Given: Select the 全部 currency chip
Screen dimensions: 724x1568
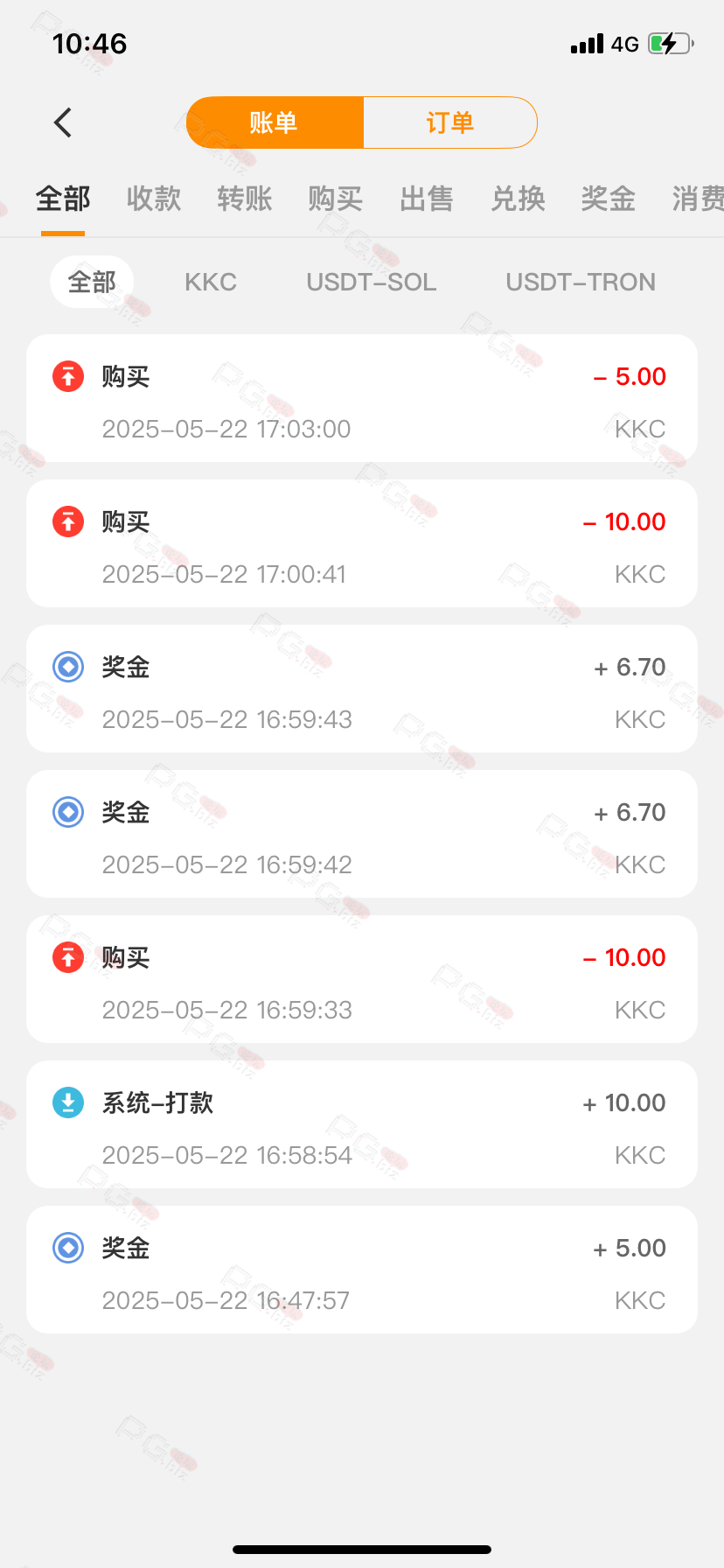Looking at the screenshot, I should coord(92,282).
